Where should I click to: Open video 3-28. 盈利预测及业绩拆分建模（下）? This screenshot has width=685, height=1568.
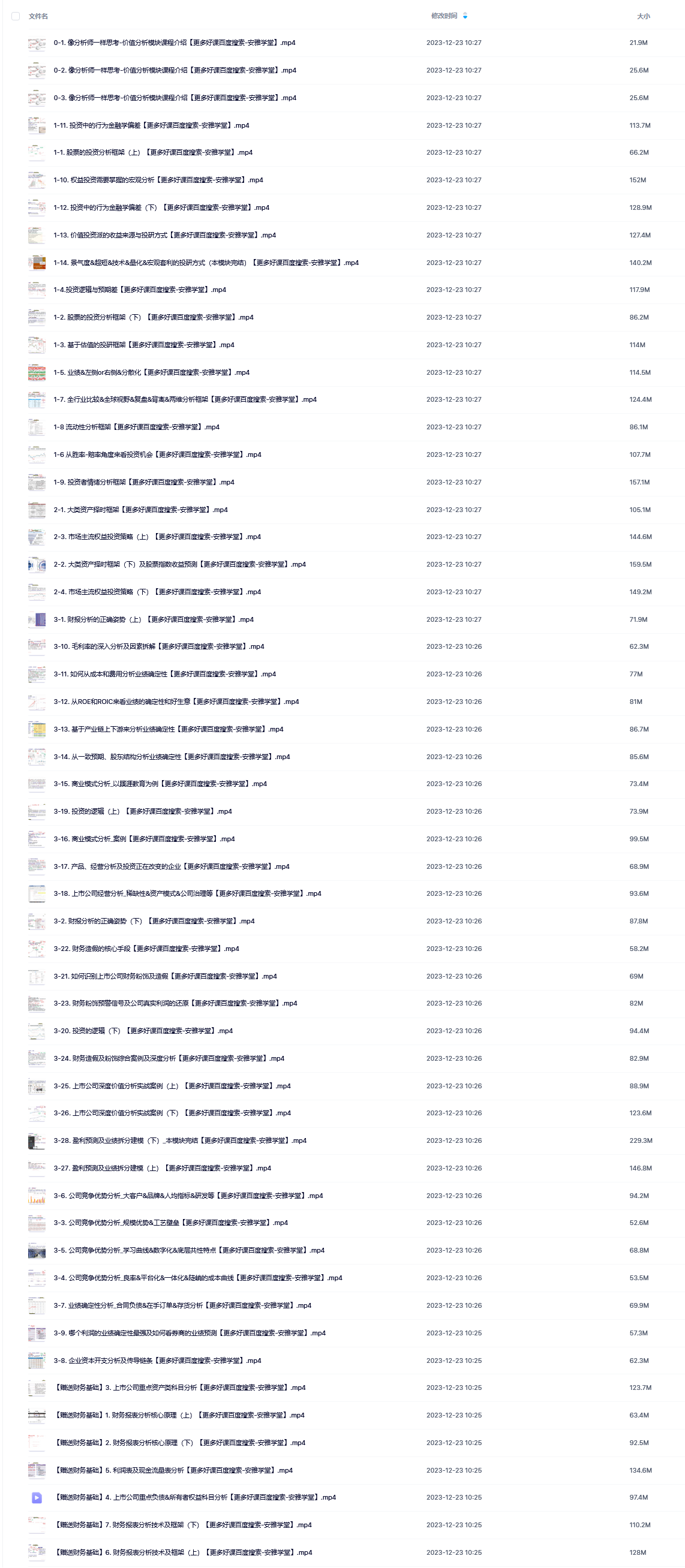179,1140
